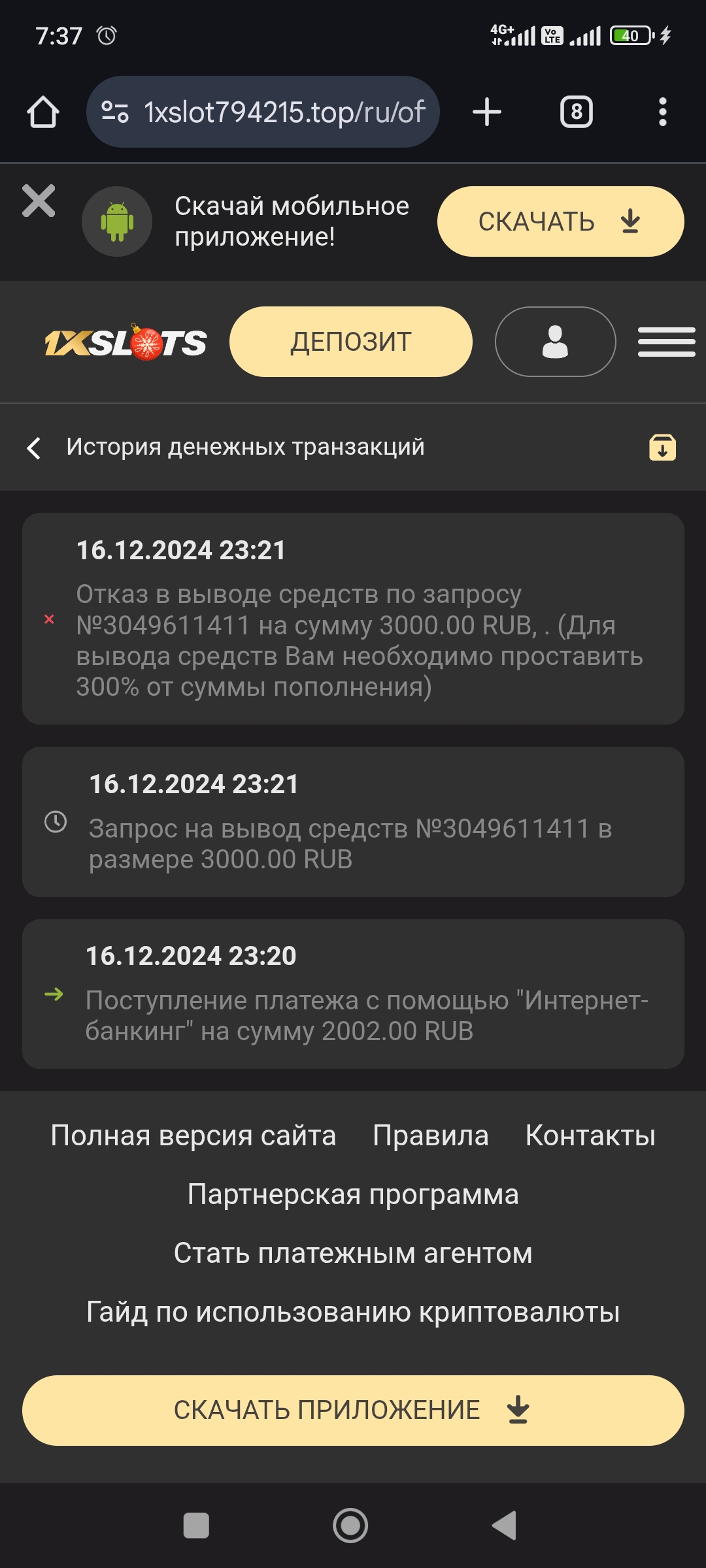
Task: Tap the browser address bar
Action: click(275, 112)
